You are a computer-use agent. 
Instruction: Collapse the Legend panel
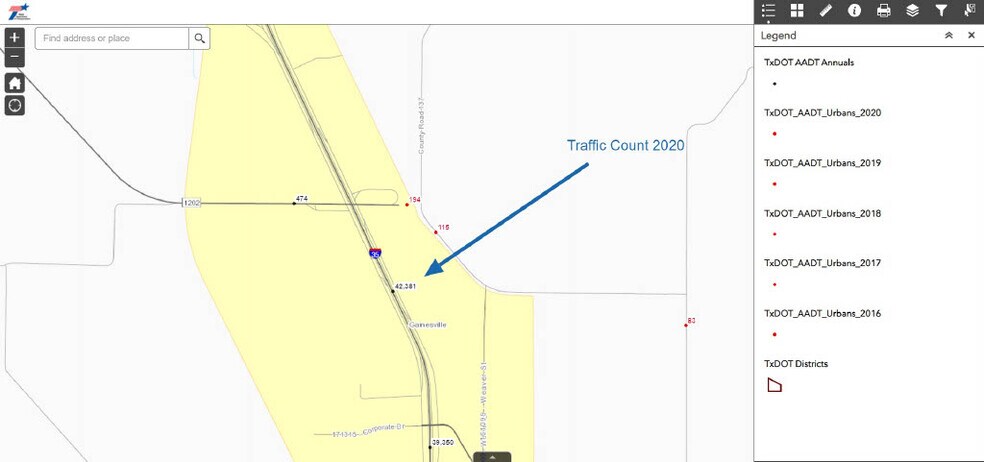point(949,35)
